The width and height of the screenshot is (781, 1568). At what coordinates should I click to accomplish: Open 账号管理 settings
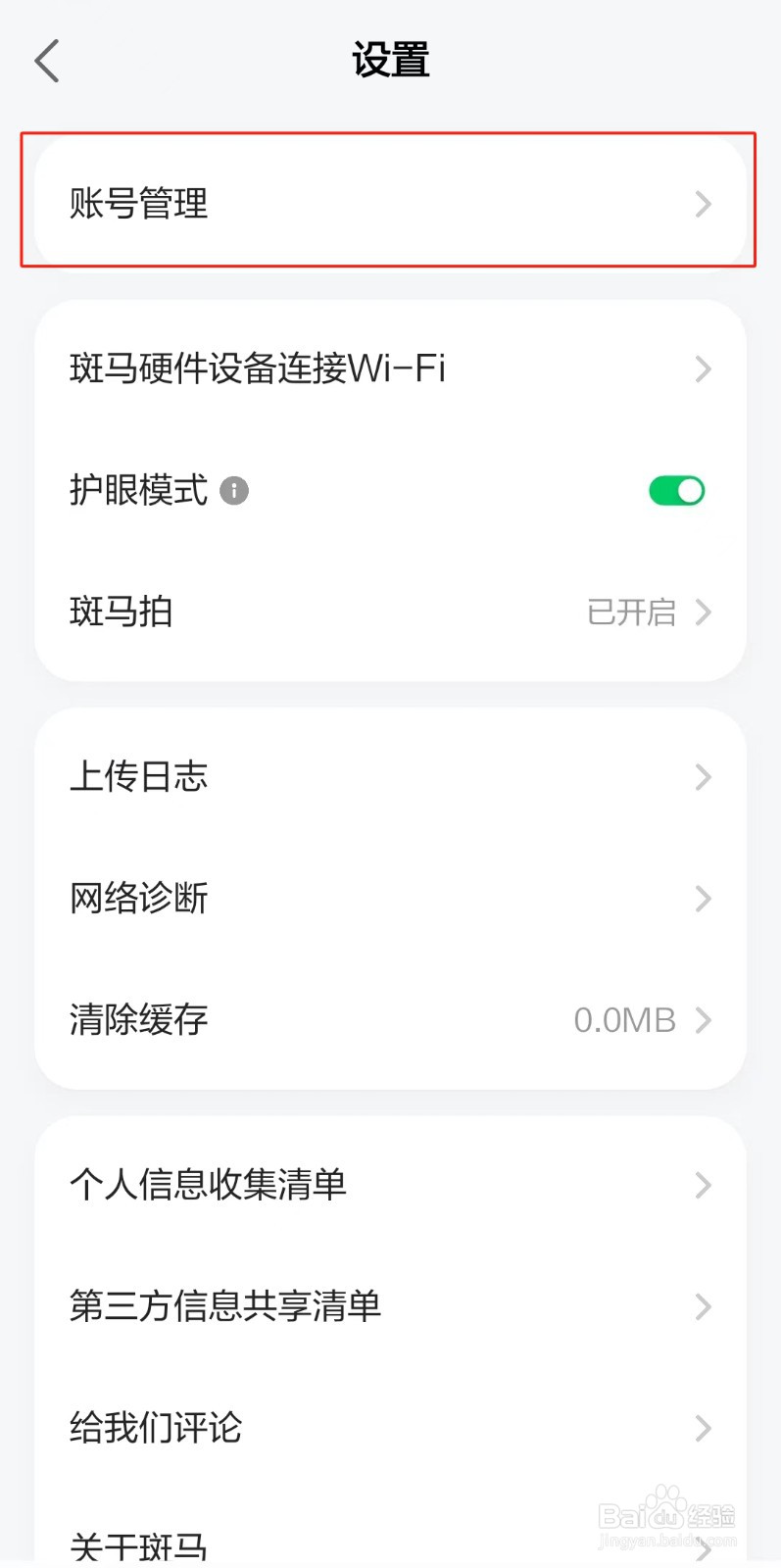pos(389,203)
